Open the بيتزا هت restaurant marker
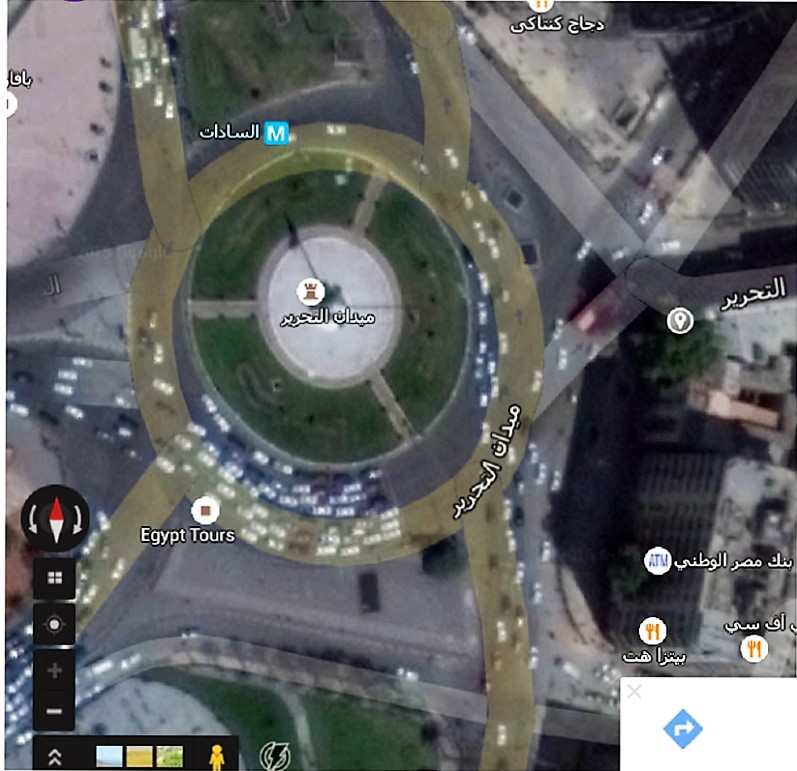Image resolution: width=797 pixels, height=771 pixels. [x=652, y=630]
